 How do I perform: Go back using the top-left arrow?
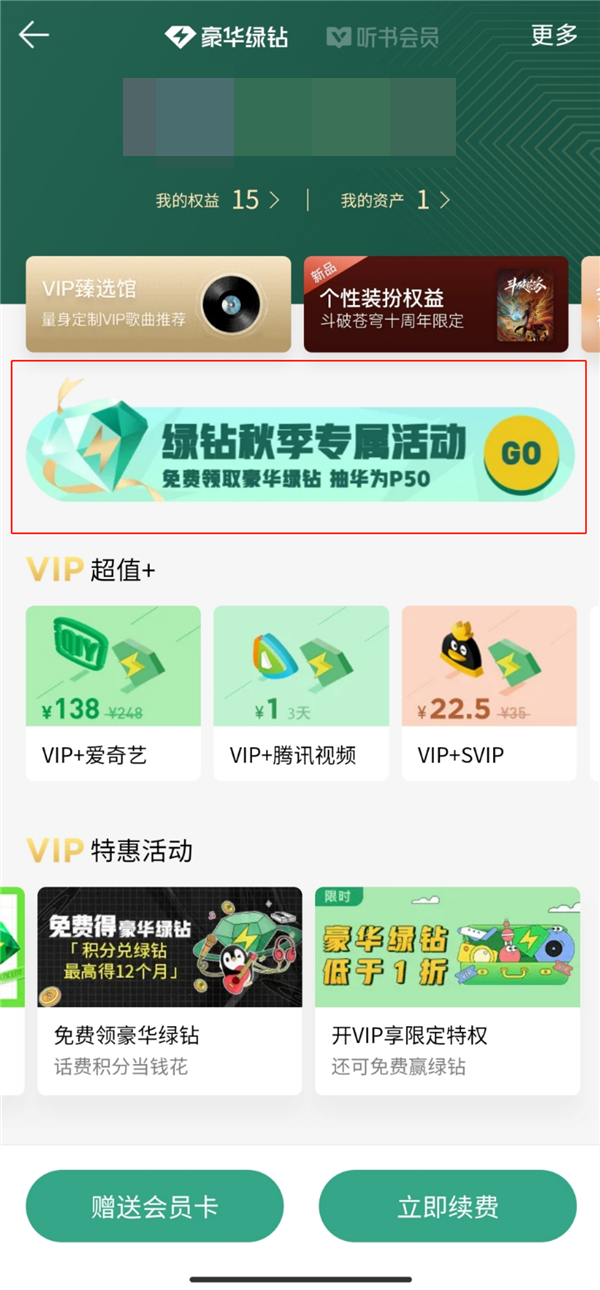click(34, 36)
